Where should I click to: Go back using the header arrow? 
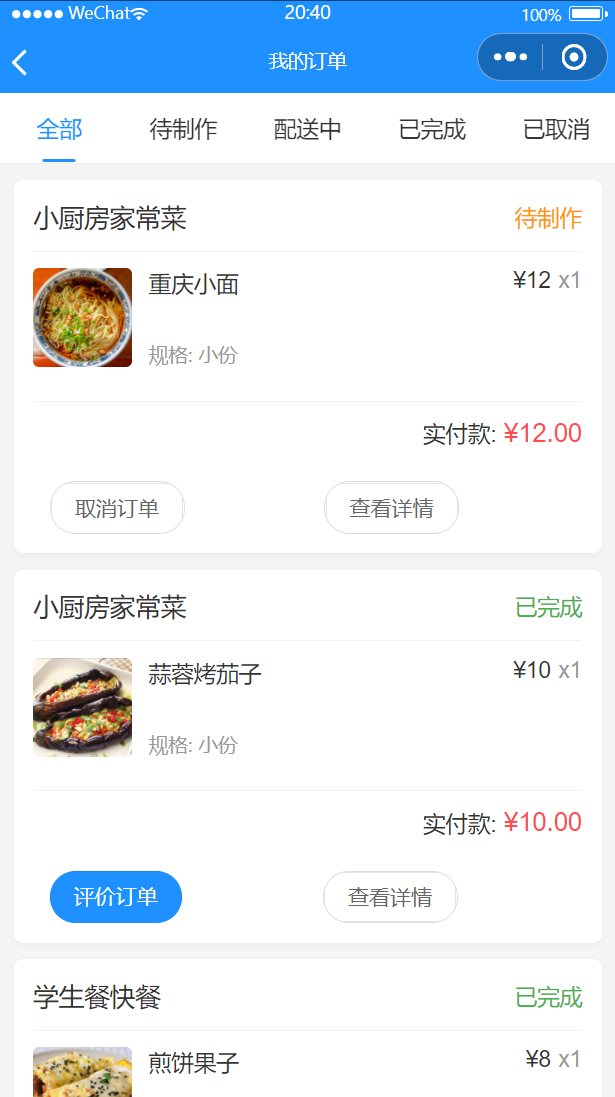point(20,62)
